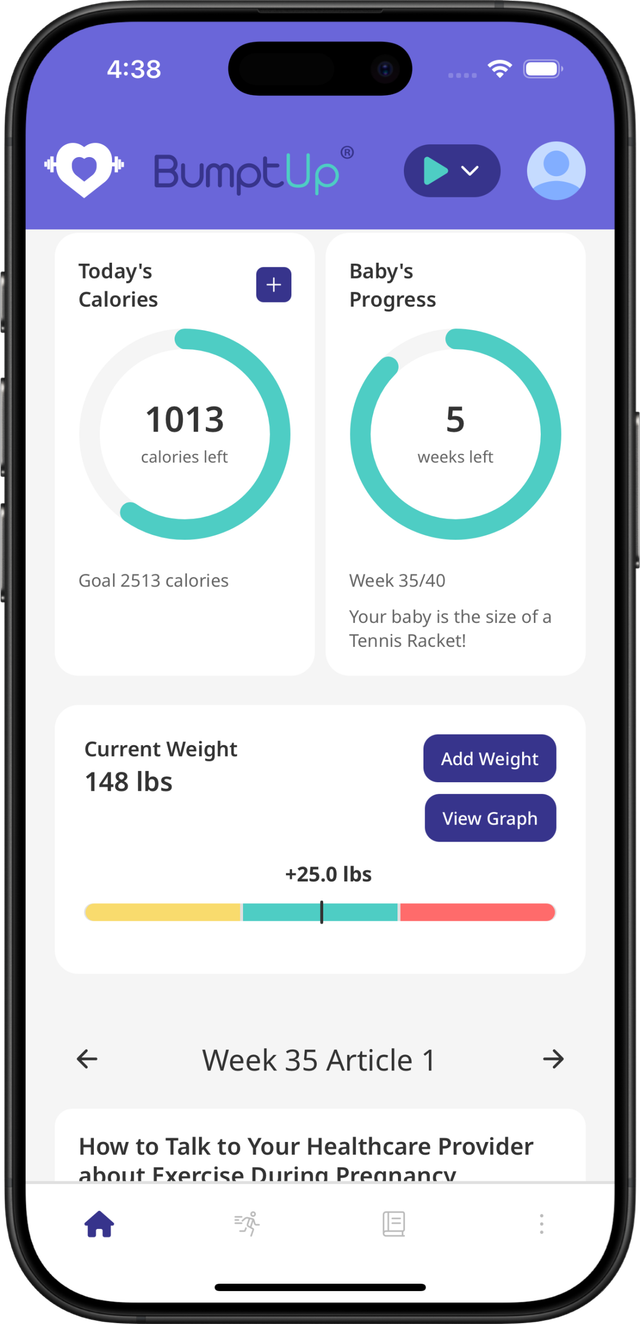640x1324 pixels.
Task: Switch to the Home tab
Action: (x=99, y=1224)
